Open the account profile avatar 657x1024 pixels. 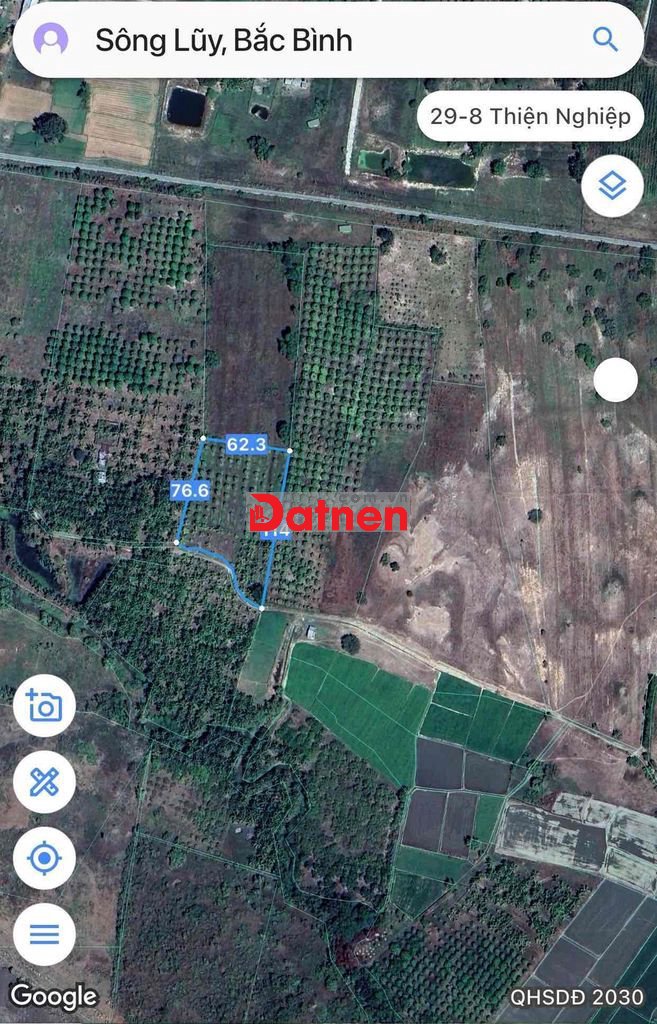pos(50,40)
